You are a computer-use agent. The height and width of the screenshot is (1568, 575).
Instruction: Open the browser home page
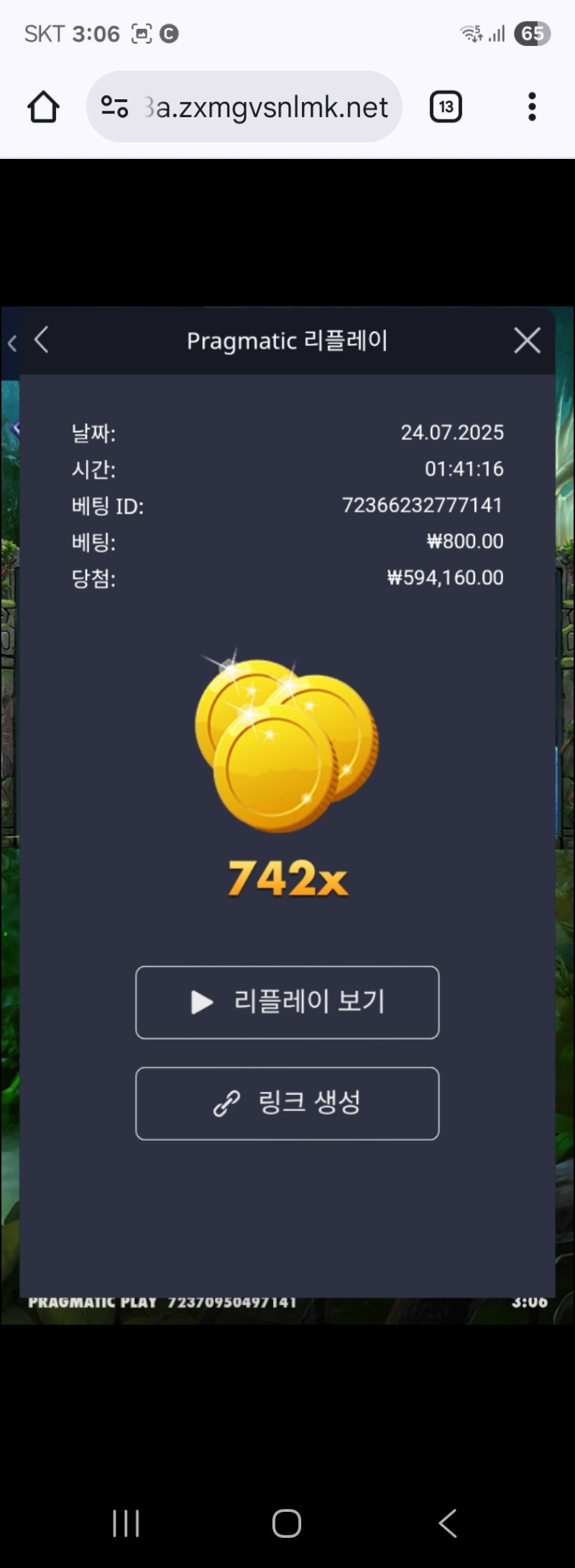coord(43,107)
